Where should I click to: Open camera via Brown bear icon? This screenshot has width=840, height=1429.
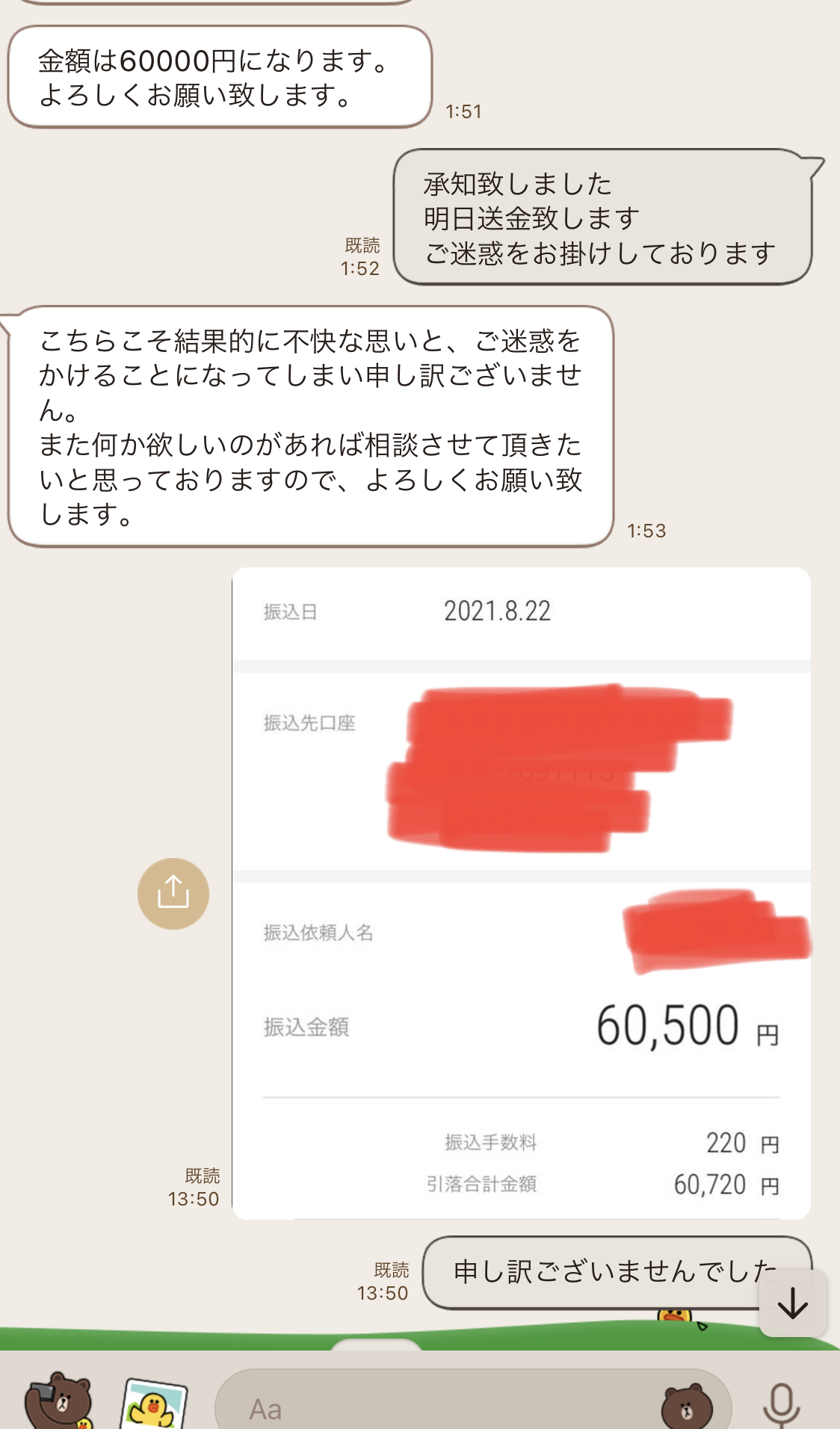(x=58, y=1402)
